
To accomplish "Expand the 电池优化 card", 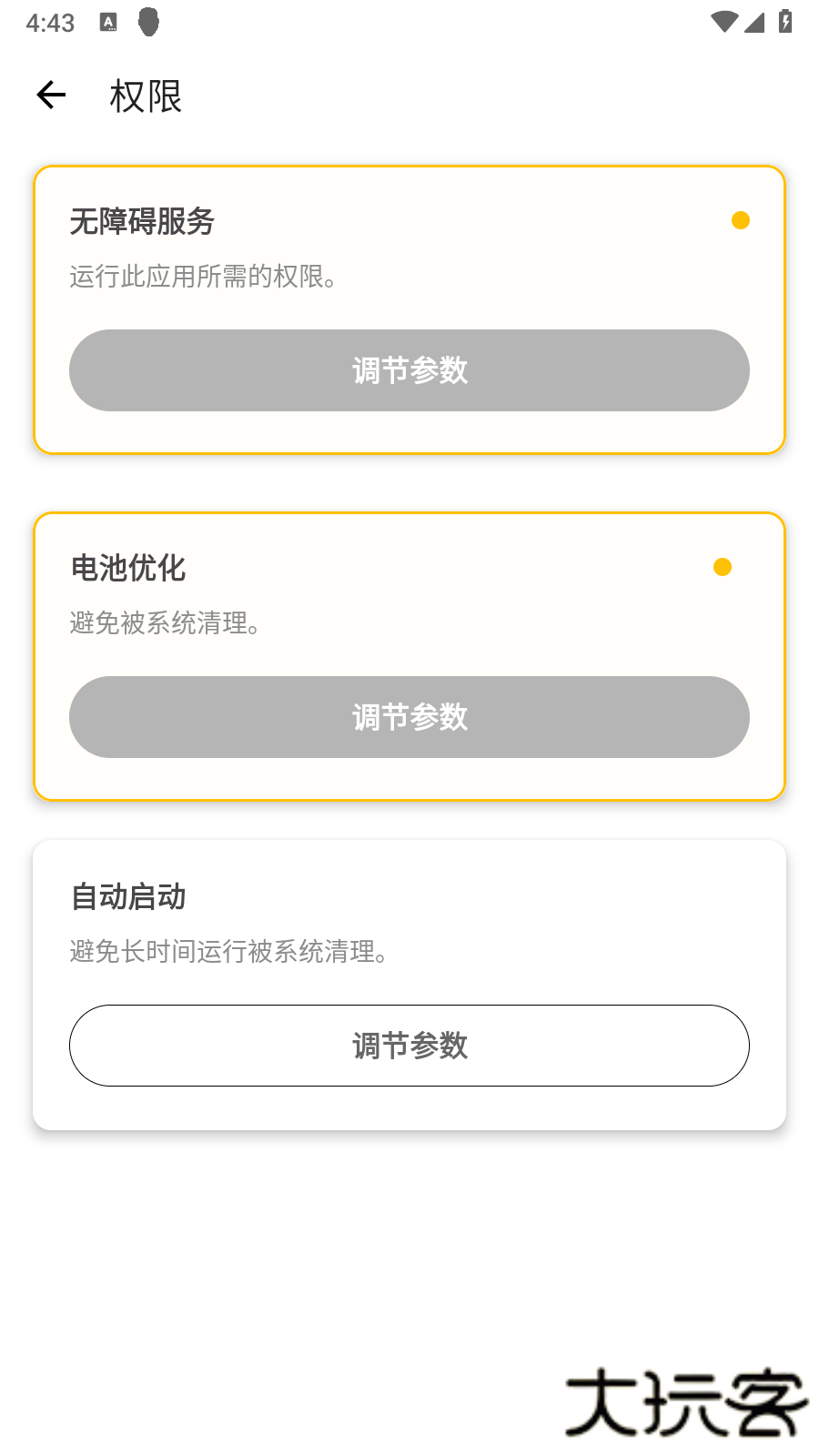I will point(409,657).
